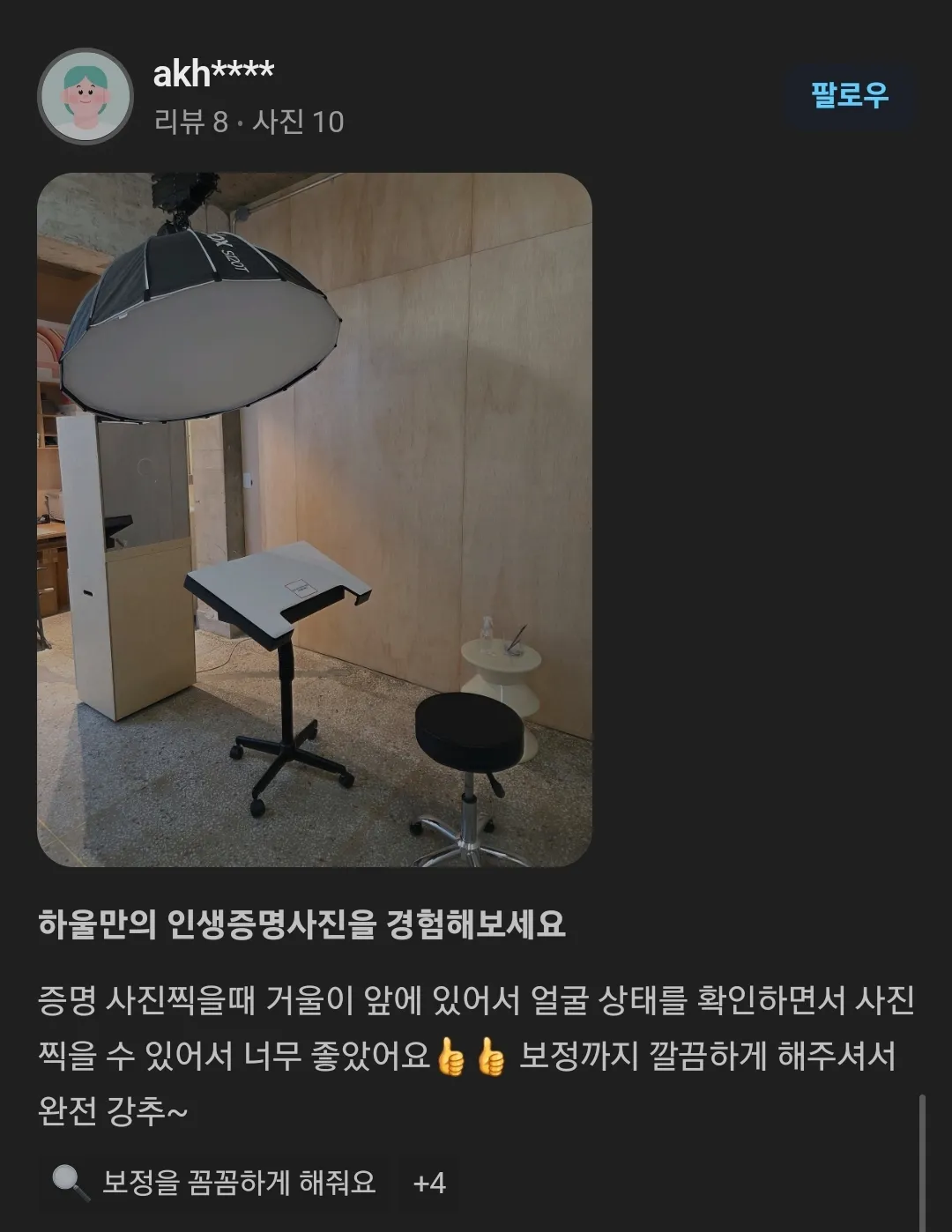The height and width of the screenshot is (1232, 952).
Task: Open akh**** profile avatar
Action: click(x=85, y=96)
